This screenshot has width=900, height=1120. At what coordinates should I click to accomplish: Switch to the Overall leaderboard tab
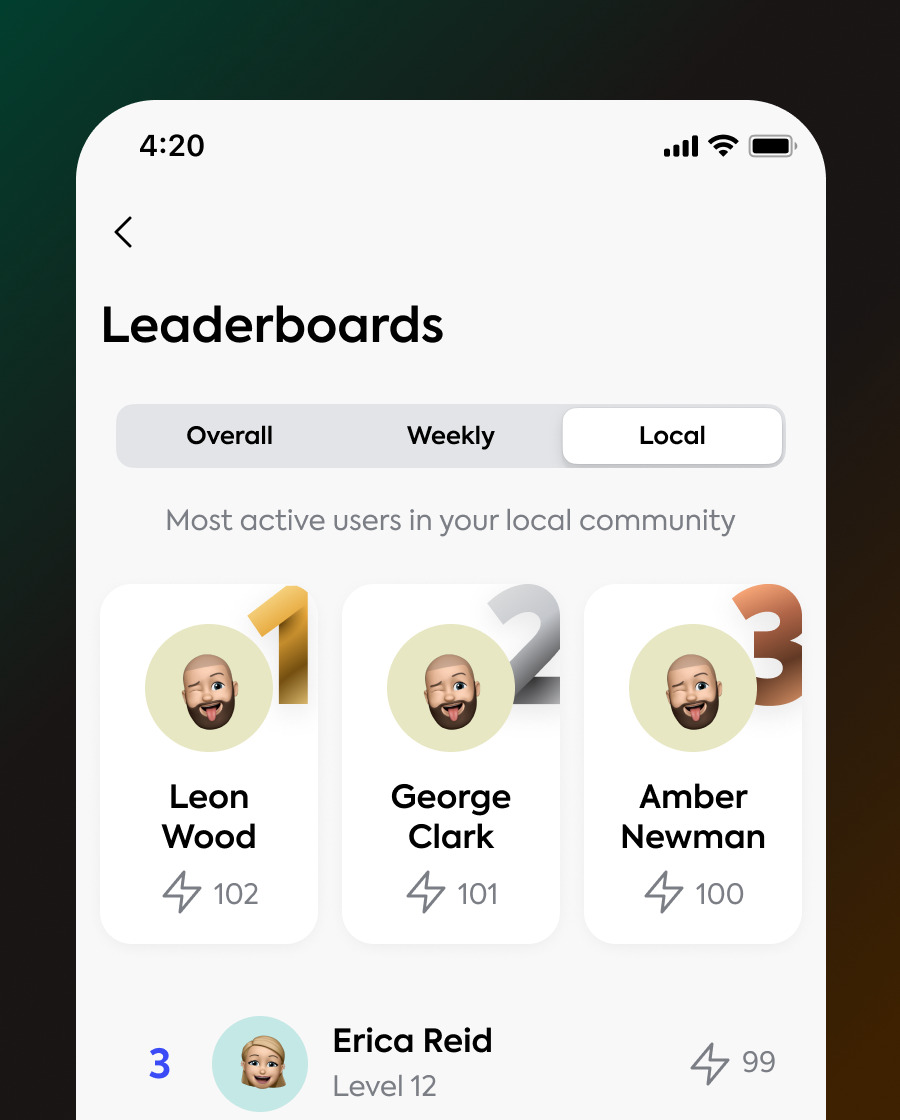point(230,436)
